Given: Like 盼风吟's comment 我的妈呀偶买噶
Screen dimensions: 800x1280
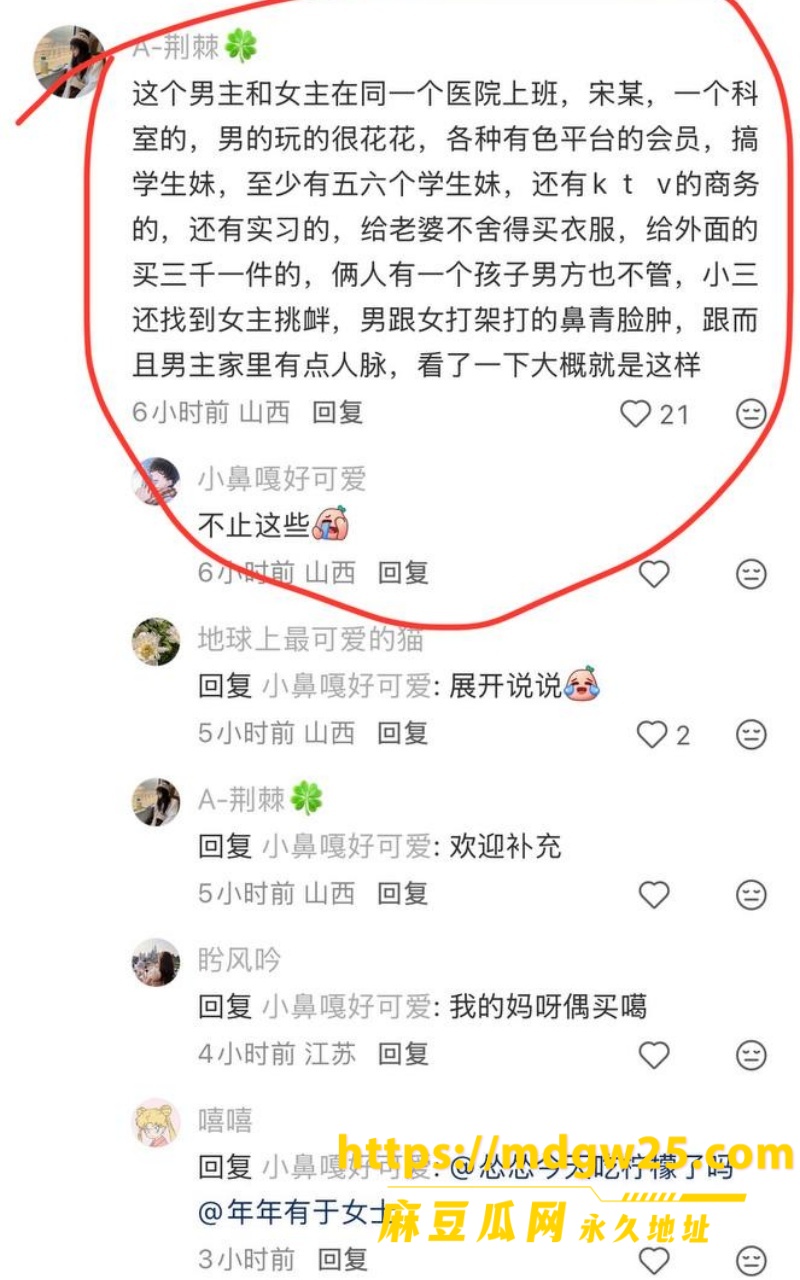Looking at the screenshot, I should coord(653,1054).
